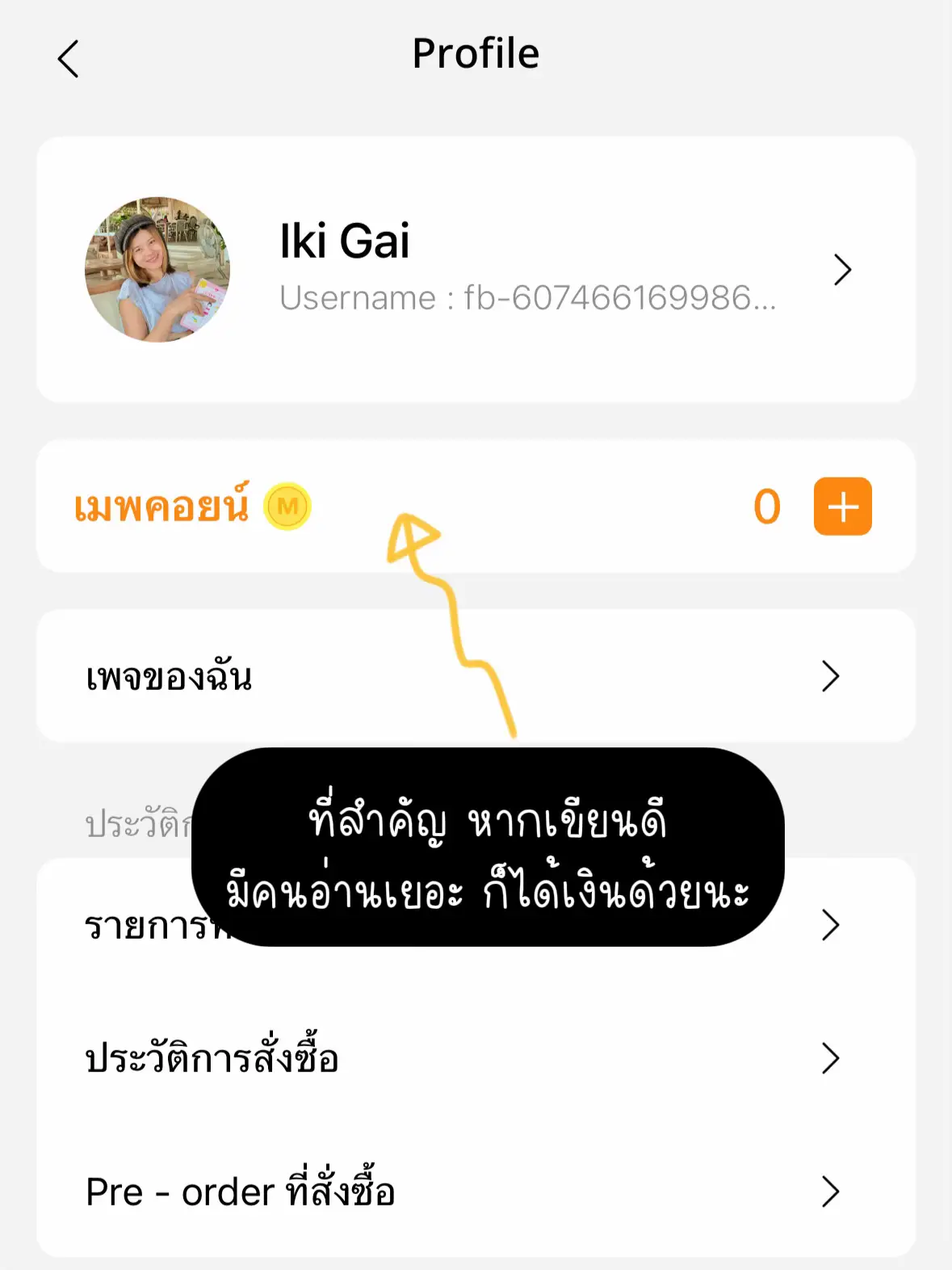
Task: Tap the username fb-607466169986 text
Action: pyautogui.click(x=529, y=300)
